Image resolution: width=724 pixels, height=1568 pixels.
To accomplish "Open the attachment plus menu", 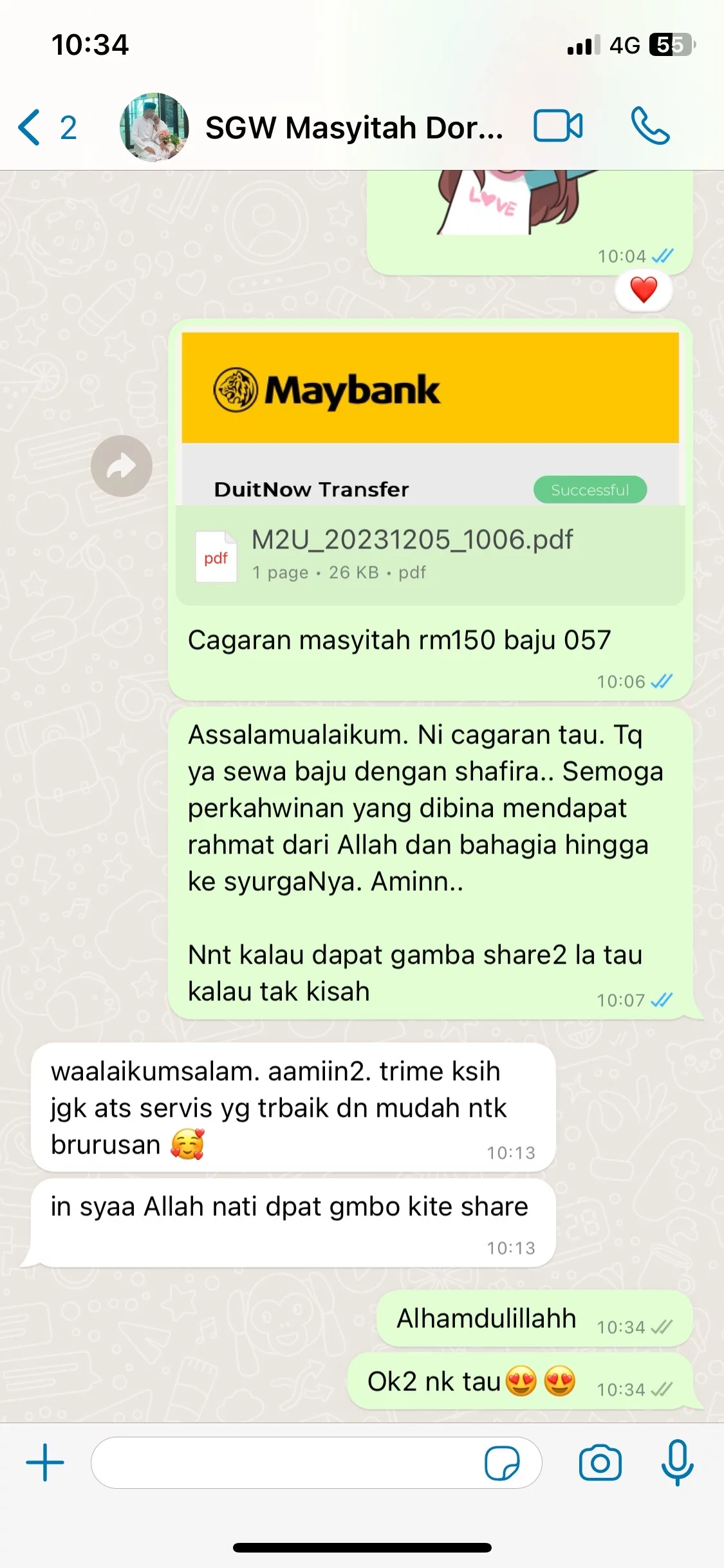I will point(45,1462).
